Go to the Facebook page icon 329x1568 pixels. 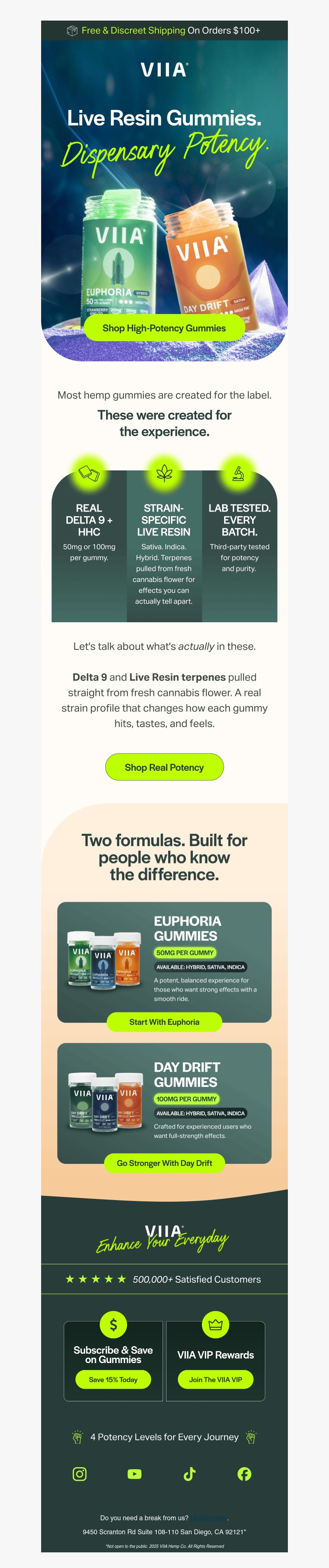(244, 1474)
